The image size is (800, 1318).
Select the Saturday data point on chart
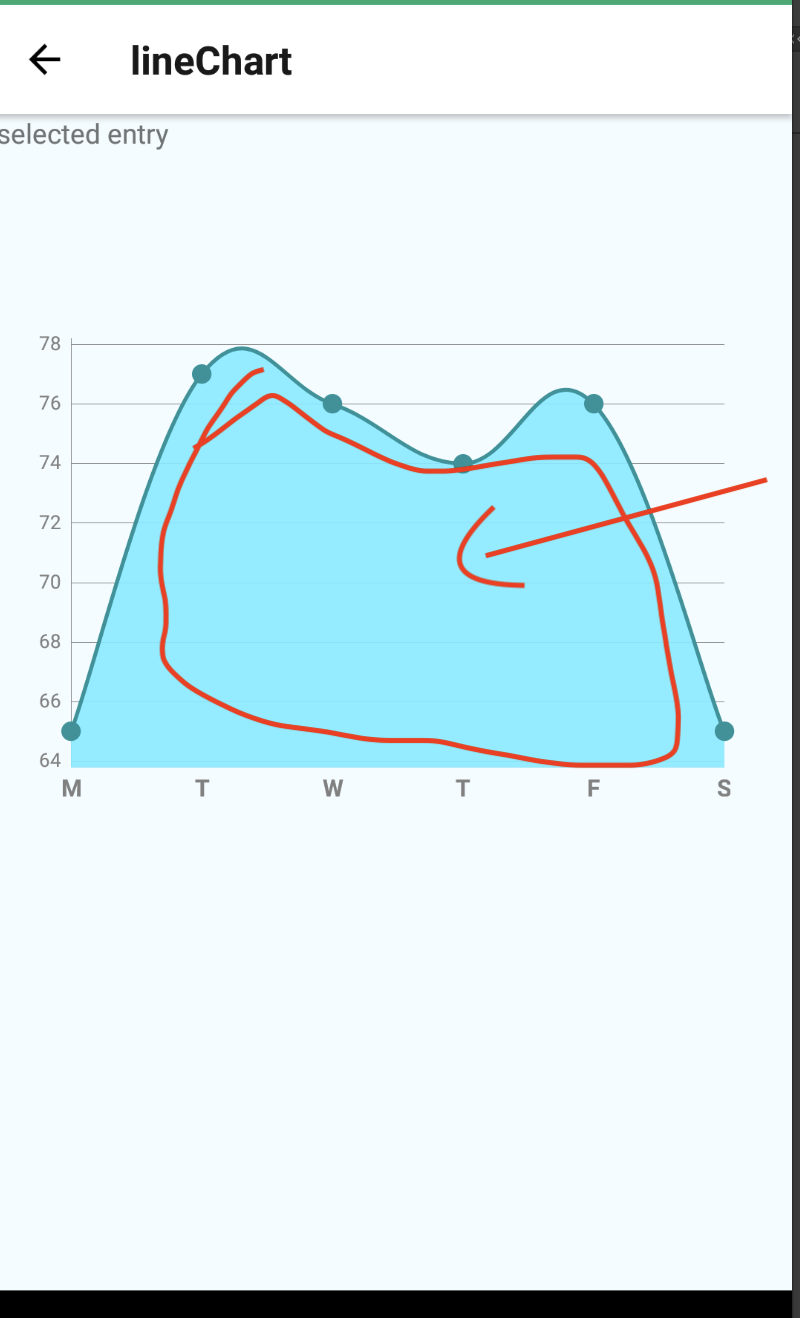(724, 731)
